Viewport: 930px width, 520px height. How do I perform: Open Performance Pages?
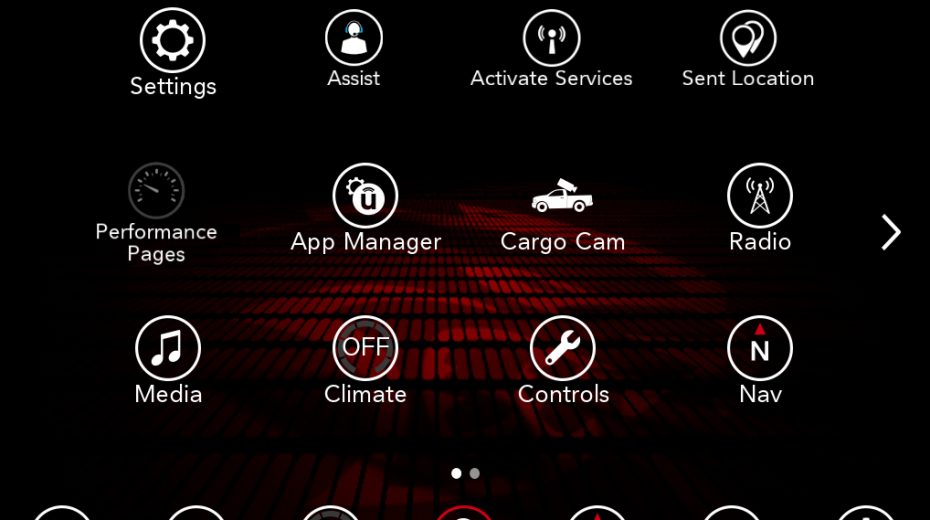[x=156, y=192]
